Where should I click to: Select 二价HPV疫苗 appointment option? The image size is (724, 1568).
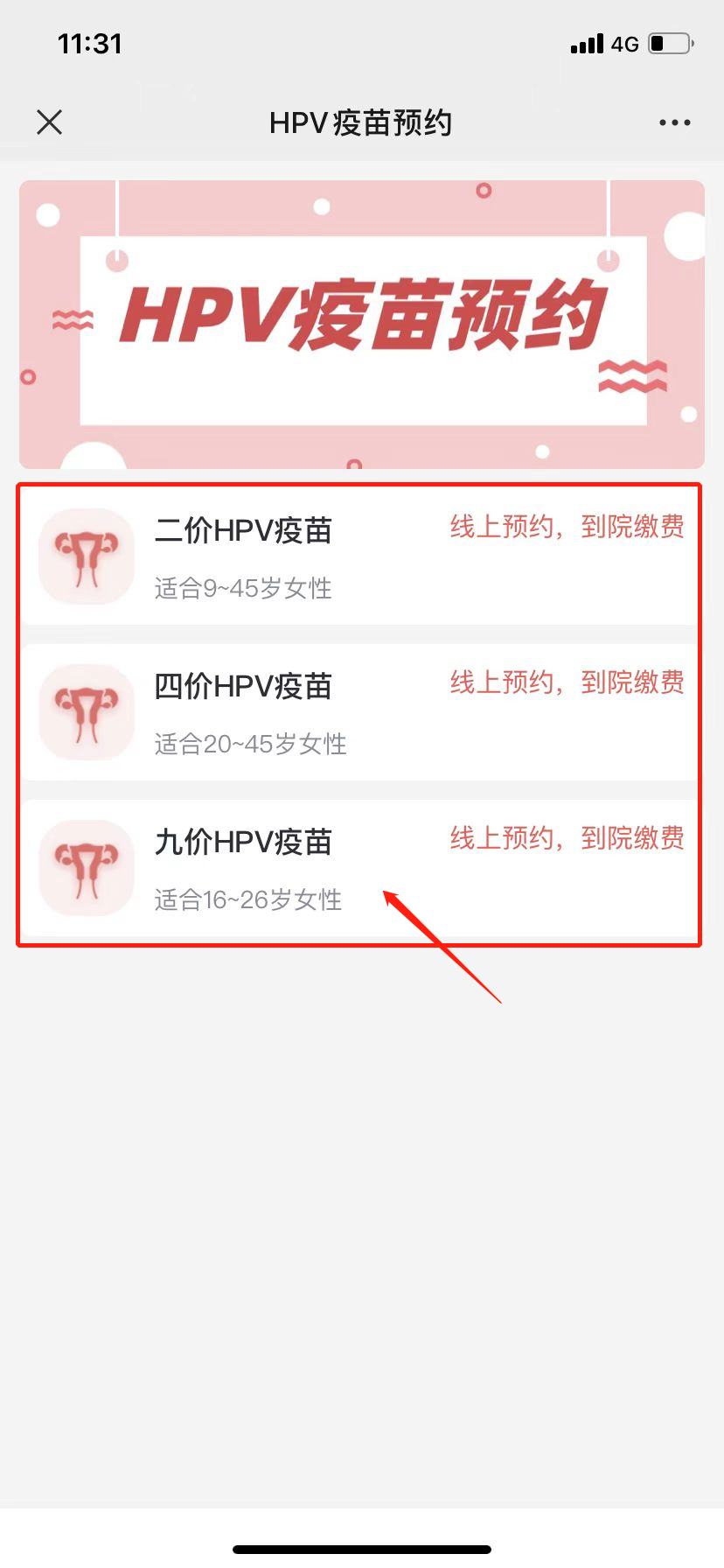(359, 556)
